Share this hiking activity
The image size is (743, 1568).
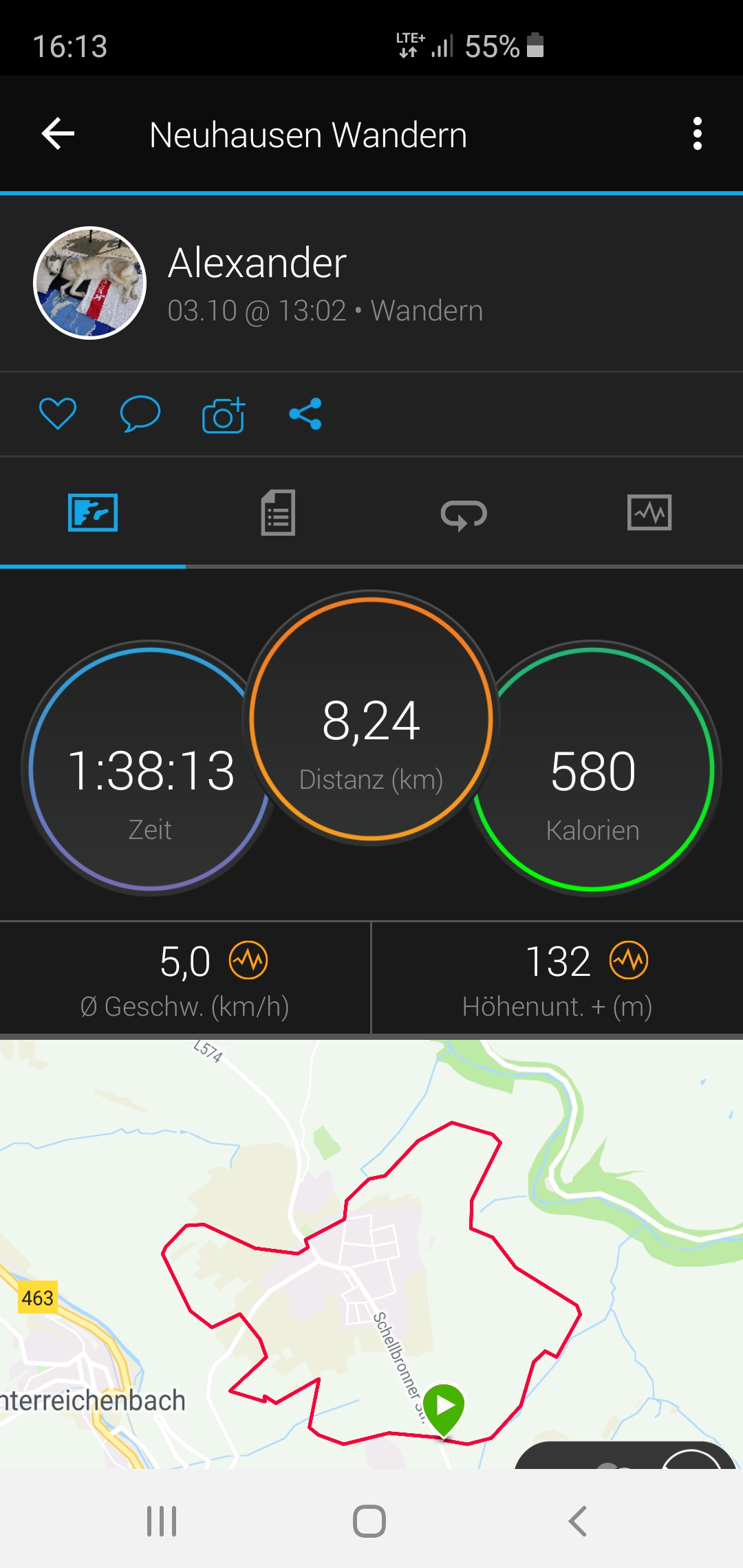pyautogui.click(x=305, y=414)
